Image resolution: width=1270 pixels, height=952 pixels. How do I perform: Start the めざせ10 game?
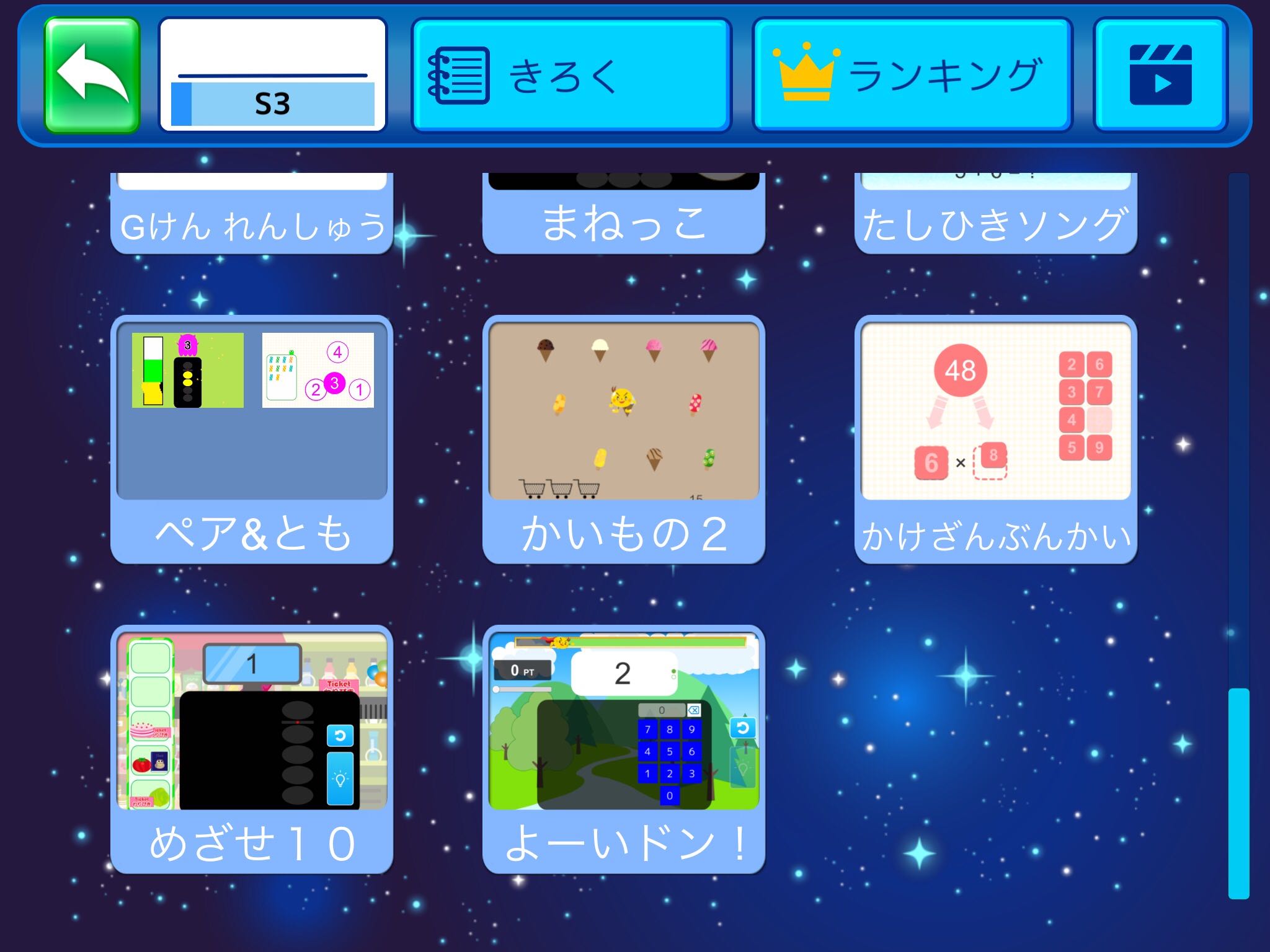click(252, 749)
